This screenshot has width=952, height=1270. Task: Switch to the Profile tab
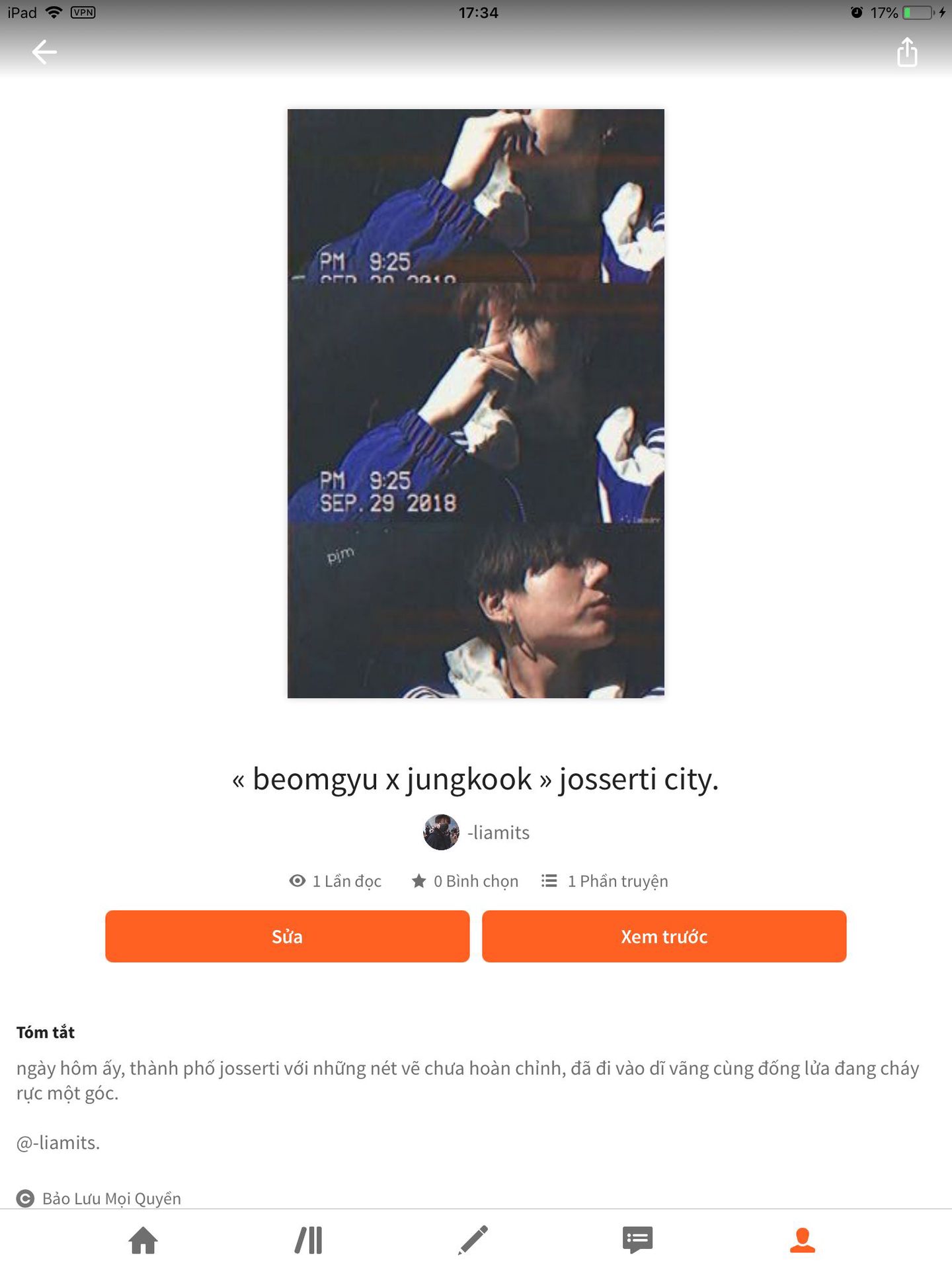[802, 1240]
